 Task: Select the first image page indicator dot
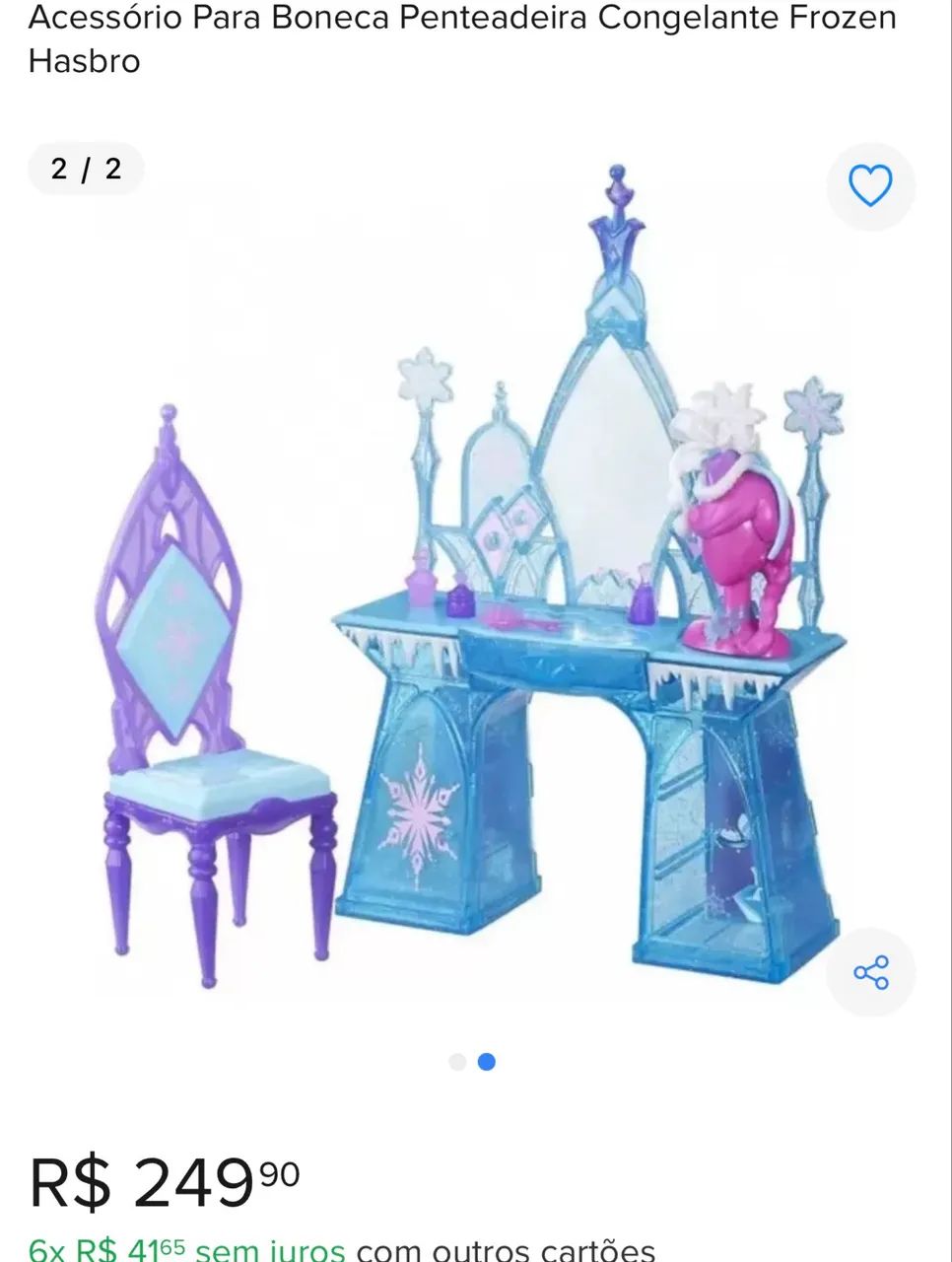(457, 1062)
